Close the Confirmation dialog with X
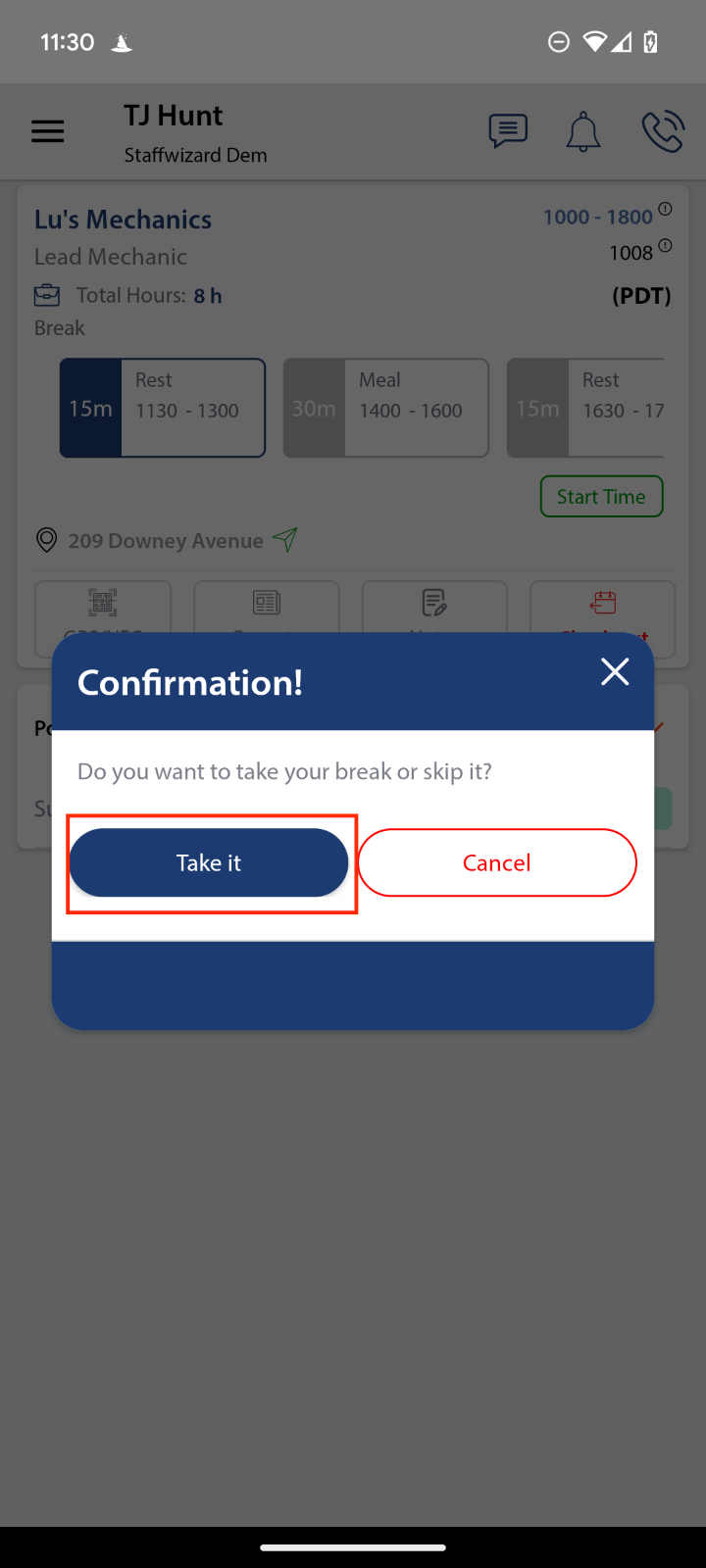The width and height of the screenshot is (706, 1568). click(x=615, y=672)
